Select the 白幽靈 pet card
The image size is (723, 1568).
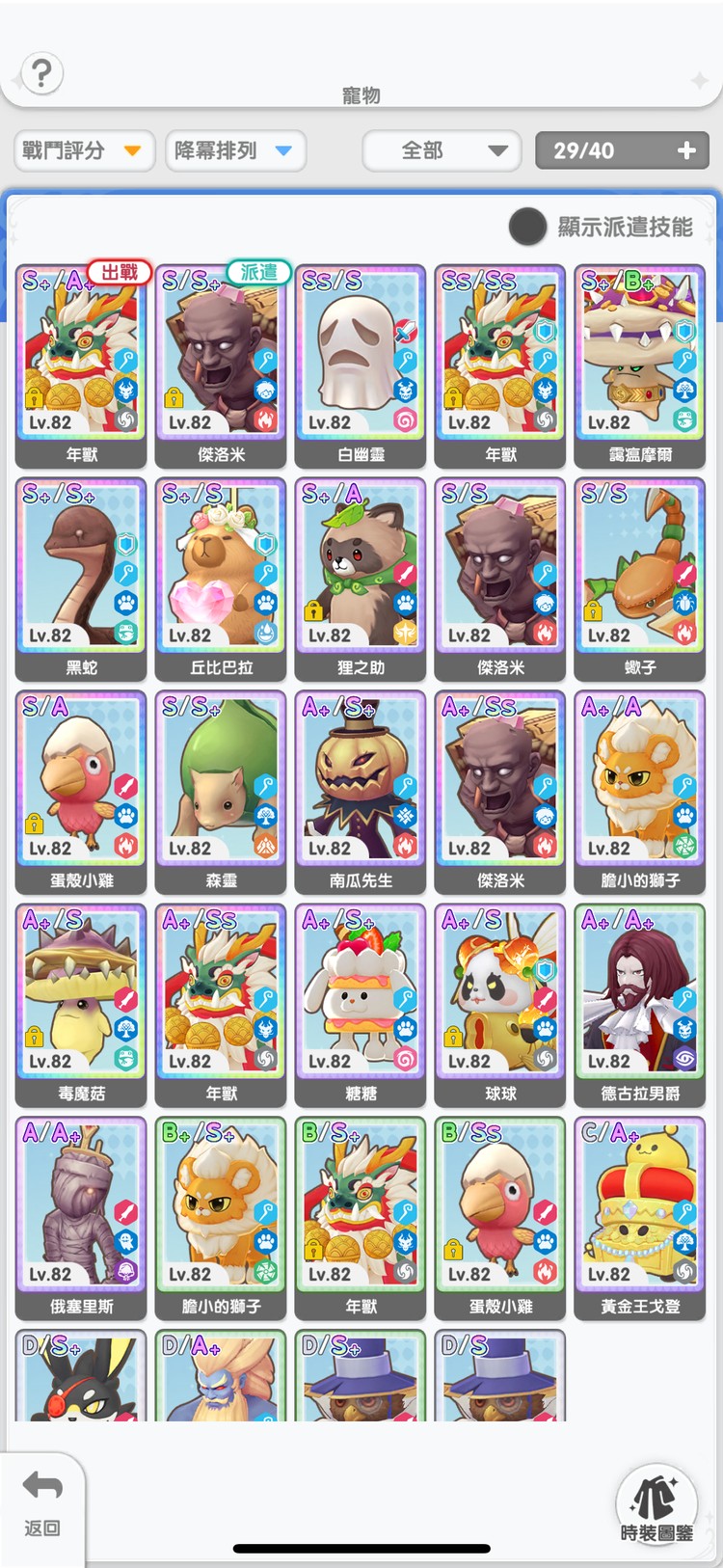(361, 366)
